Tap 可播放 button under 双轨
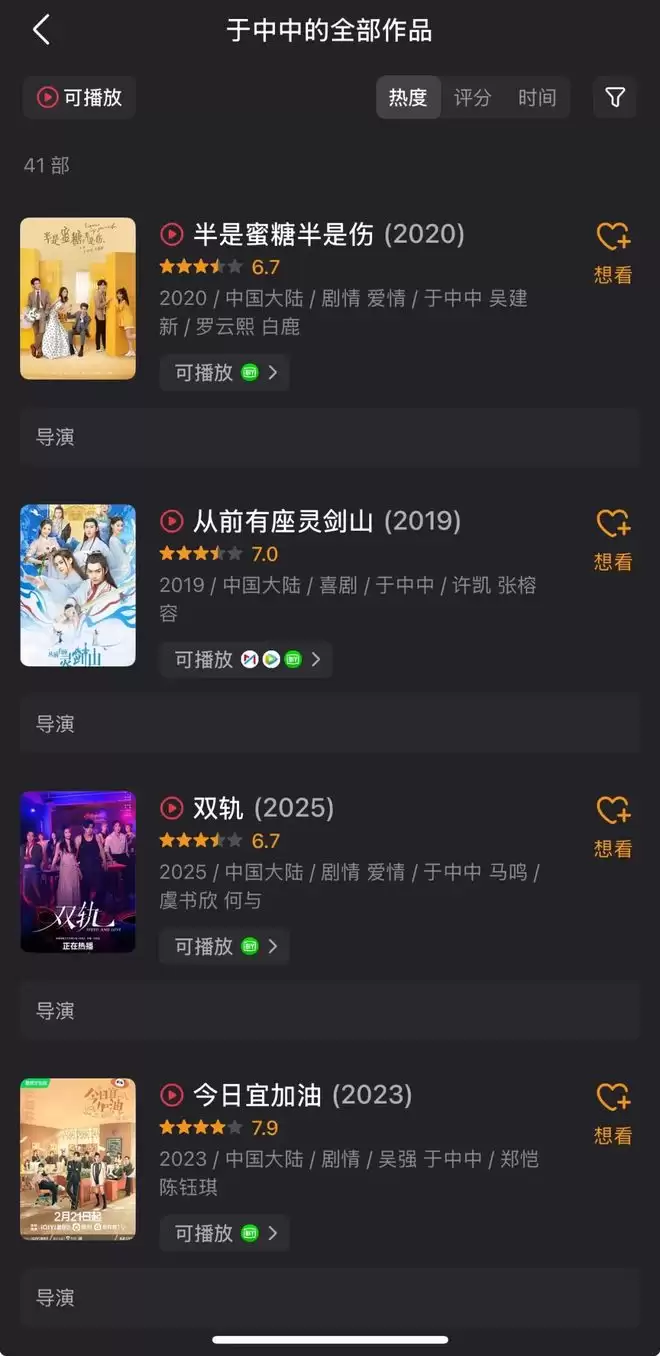Viewport: 660px width, 1356px height. pos(224,946)
